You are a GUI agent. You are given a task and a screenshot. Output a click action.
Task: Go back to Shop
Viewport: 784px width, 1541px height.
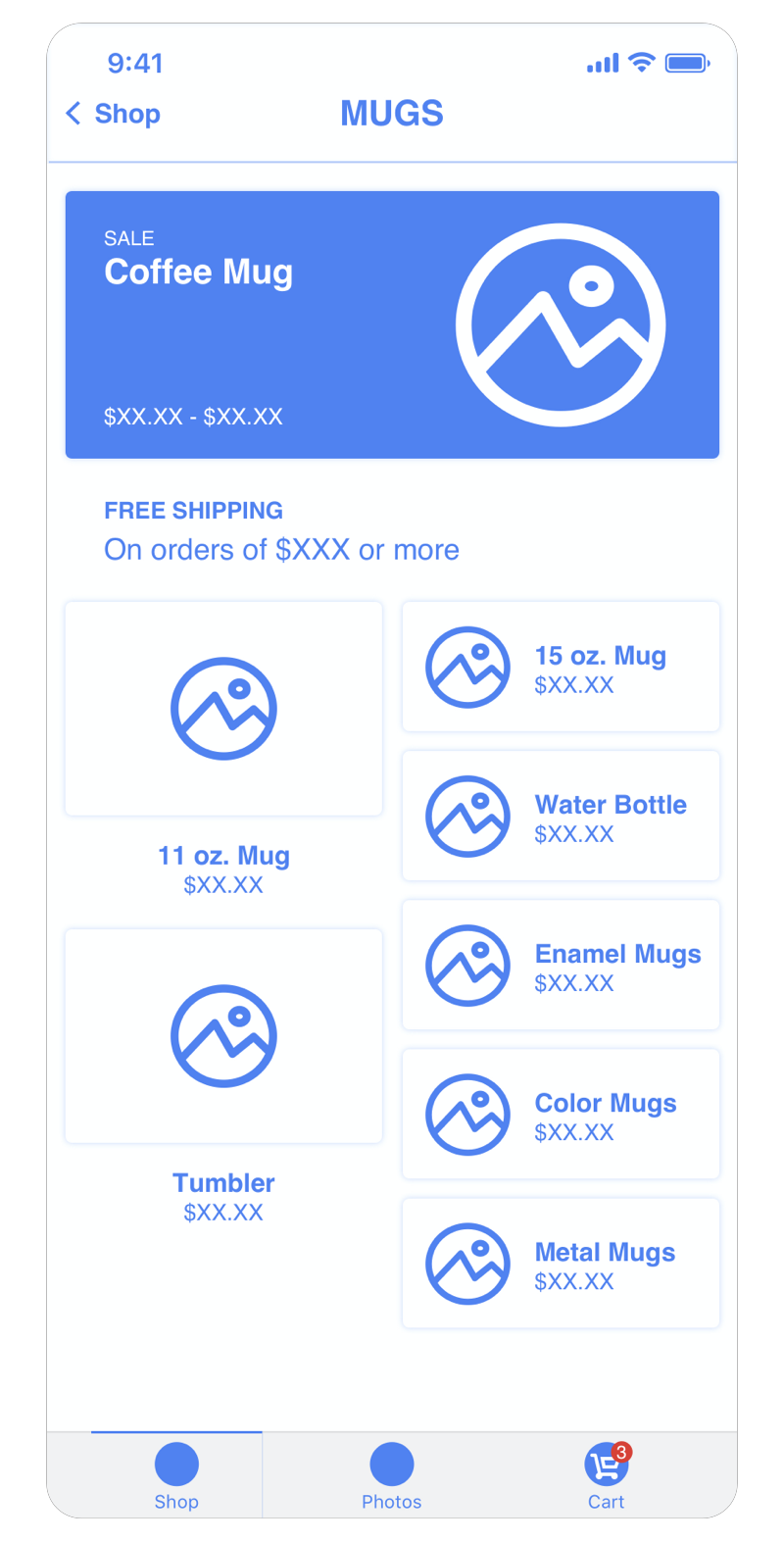pyautogui.click(x=114, y=114)
